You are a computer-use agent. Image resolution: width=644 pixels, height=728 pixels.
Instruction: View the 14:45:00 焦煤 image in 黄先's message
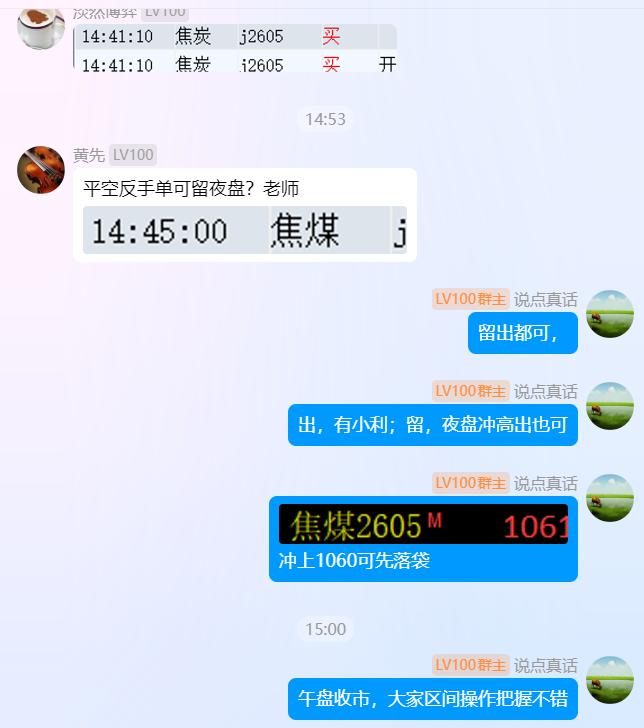(x=245, y=231)
